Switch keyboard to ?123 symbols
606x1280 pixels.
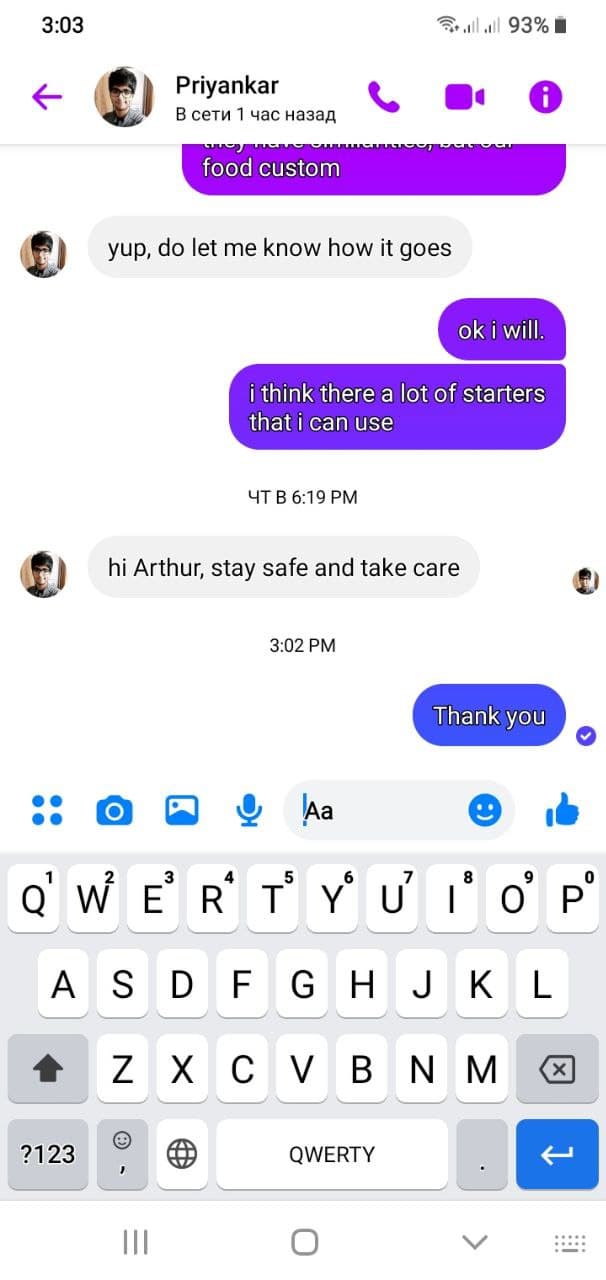[48, 1154]
